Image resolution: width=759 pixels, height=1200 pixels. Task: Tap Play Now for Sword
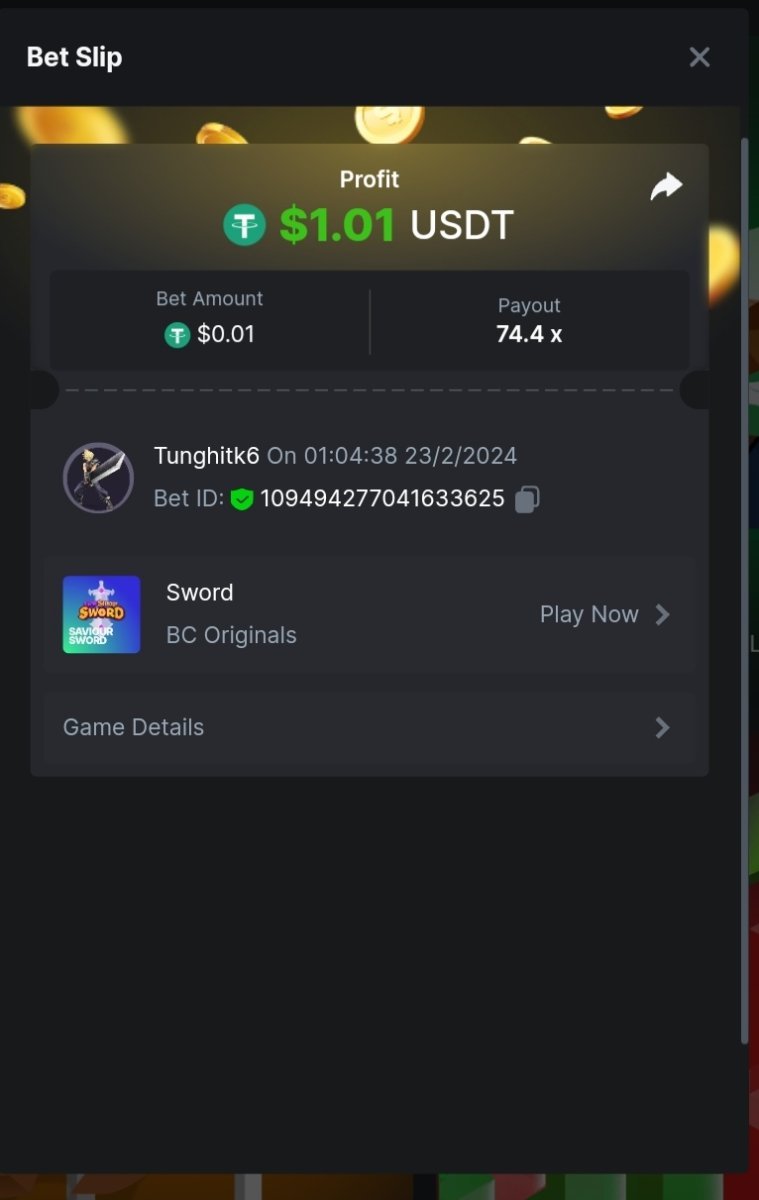[x=603, y=614]
